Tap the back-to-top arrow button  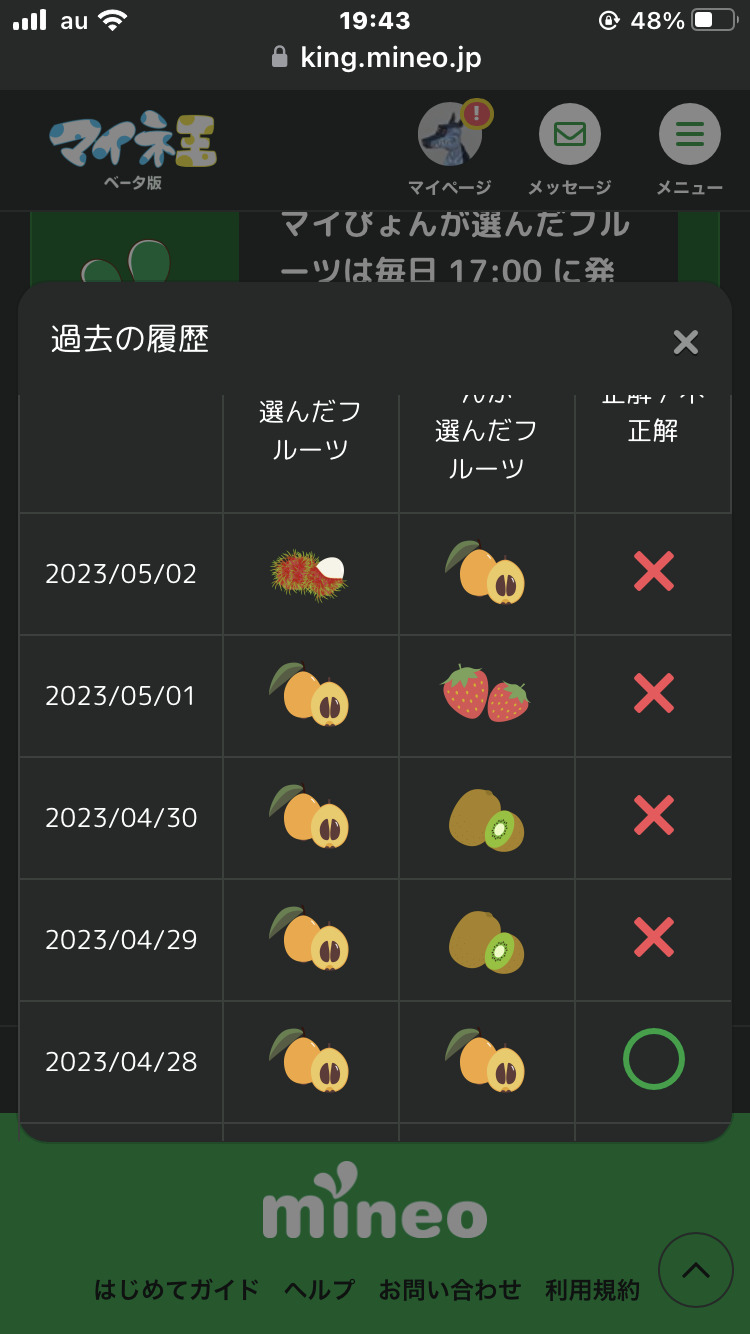(x=695, y=1270)
